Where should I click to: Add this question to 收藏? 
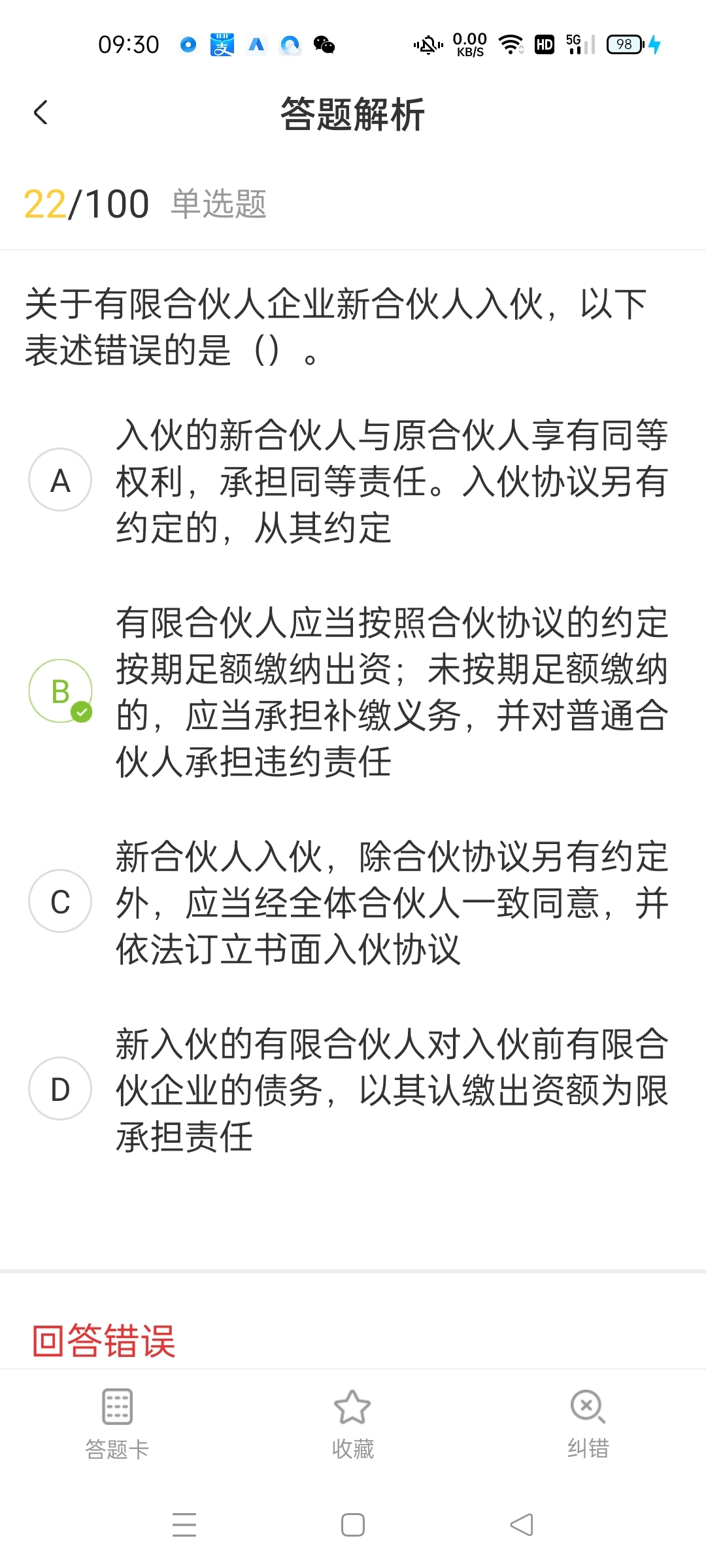tap(352, 1424)
